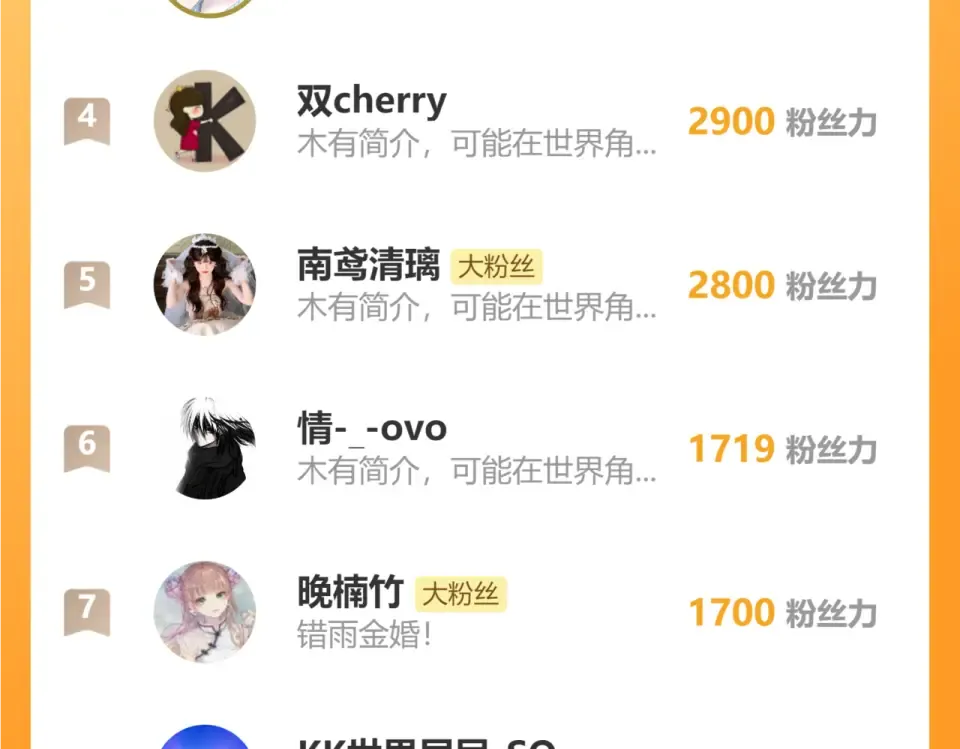Open 晚楠竹's fan ranking row
The height and width of the screenshot is (749, 960).
476,612
